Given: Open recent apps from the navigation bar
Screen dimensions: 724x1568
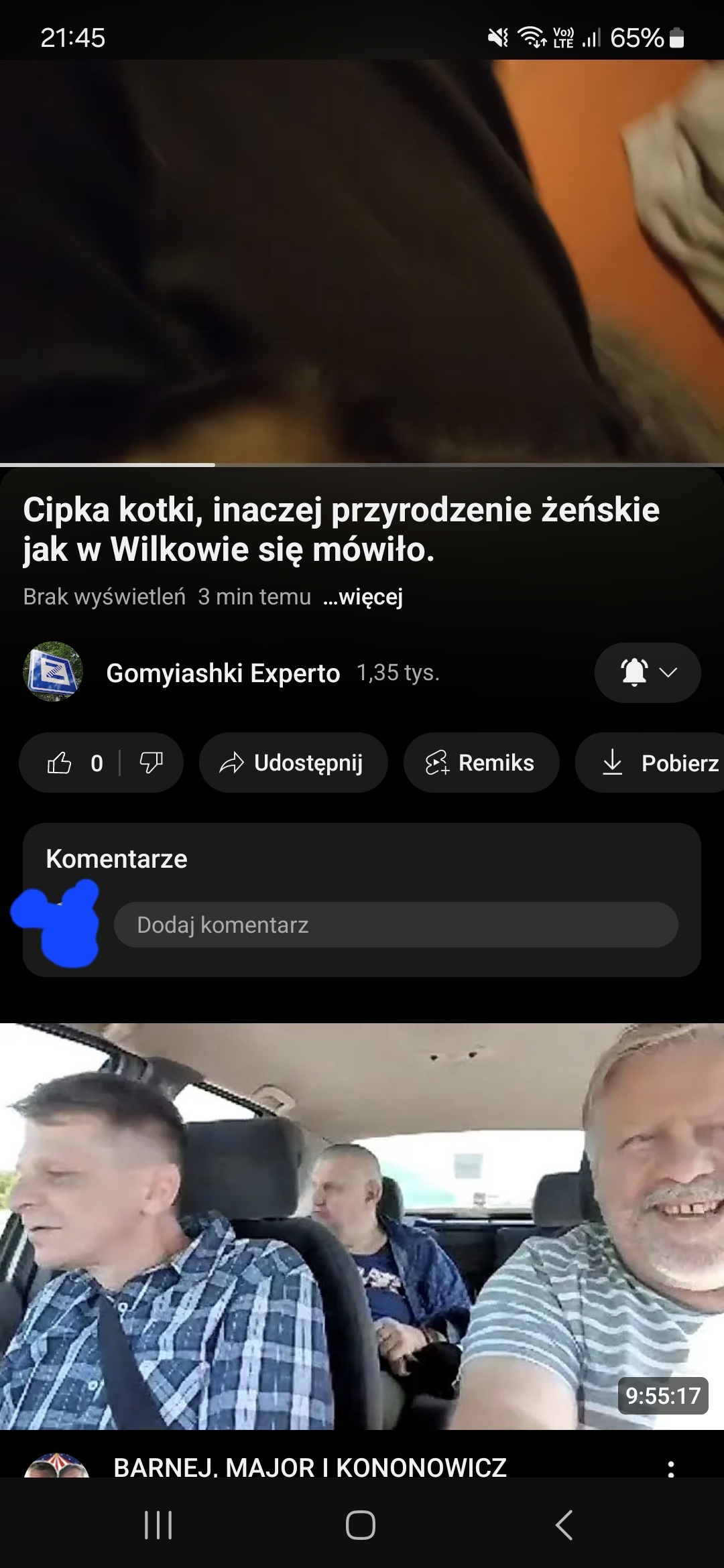Looking at the screenshot, I should pyautogui.click(x=159, y=1526).
